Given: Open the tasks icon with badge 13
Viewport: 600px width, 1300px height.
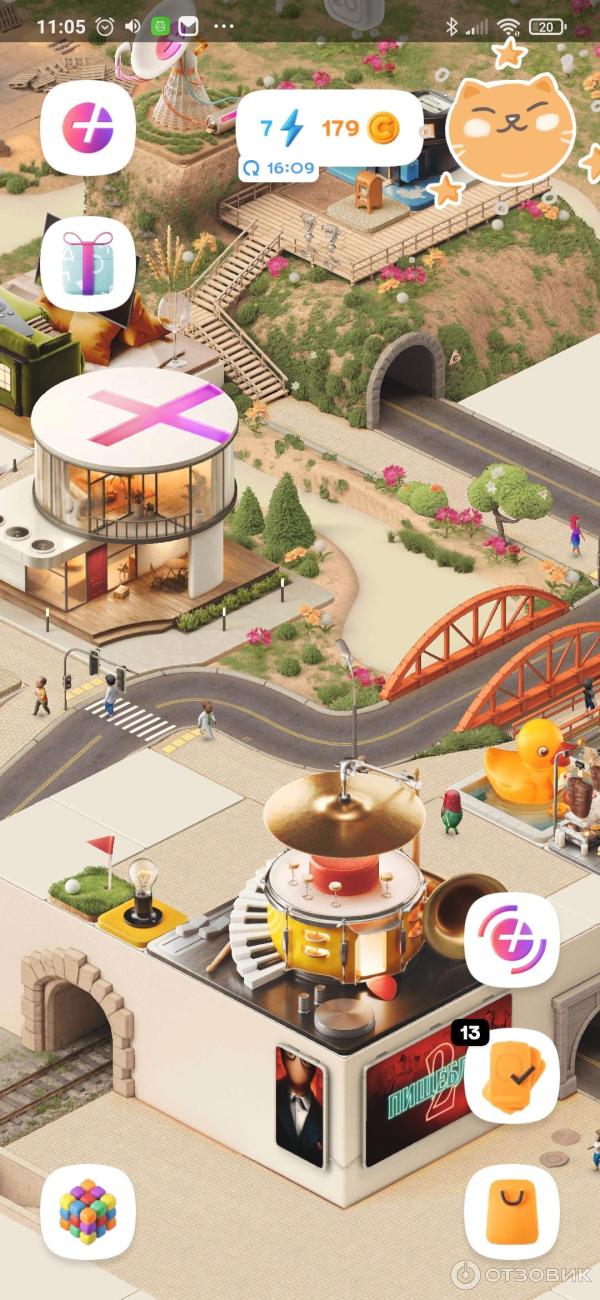Looking at the screenshot, I should click(512, 1075).
